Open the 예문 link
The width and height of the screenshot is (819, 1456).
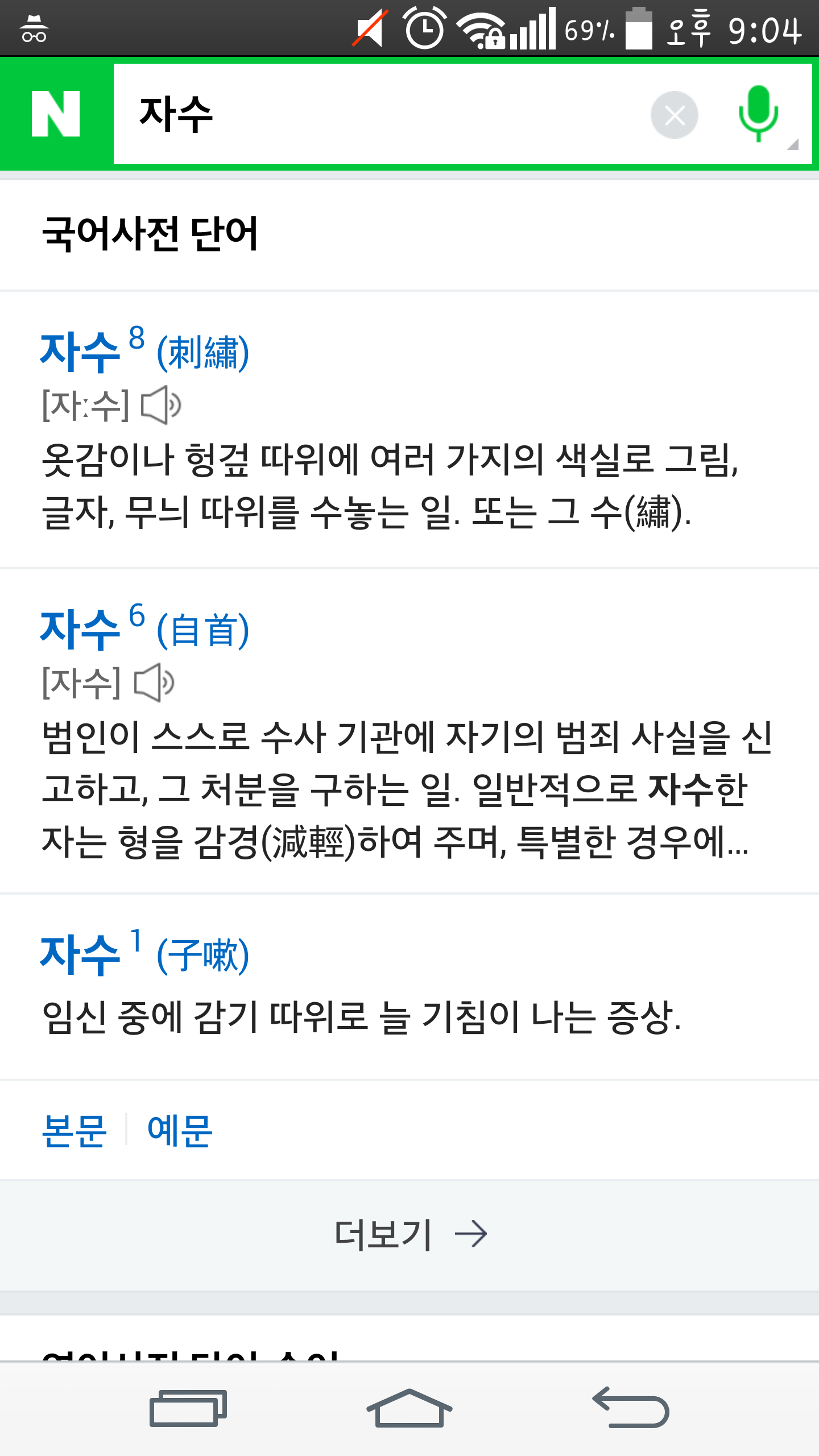(x=180, y=1131)
